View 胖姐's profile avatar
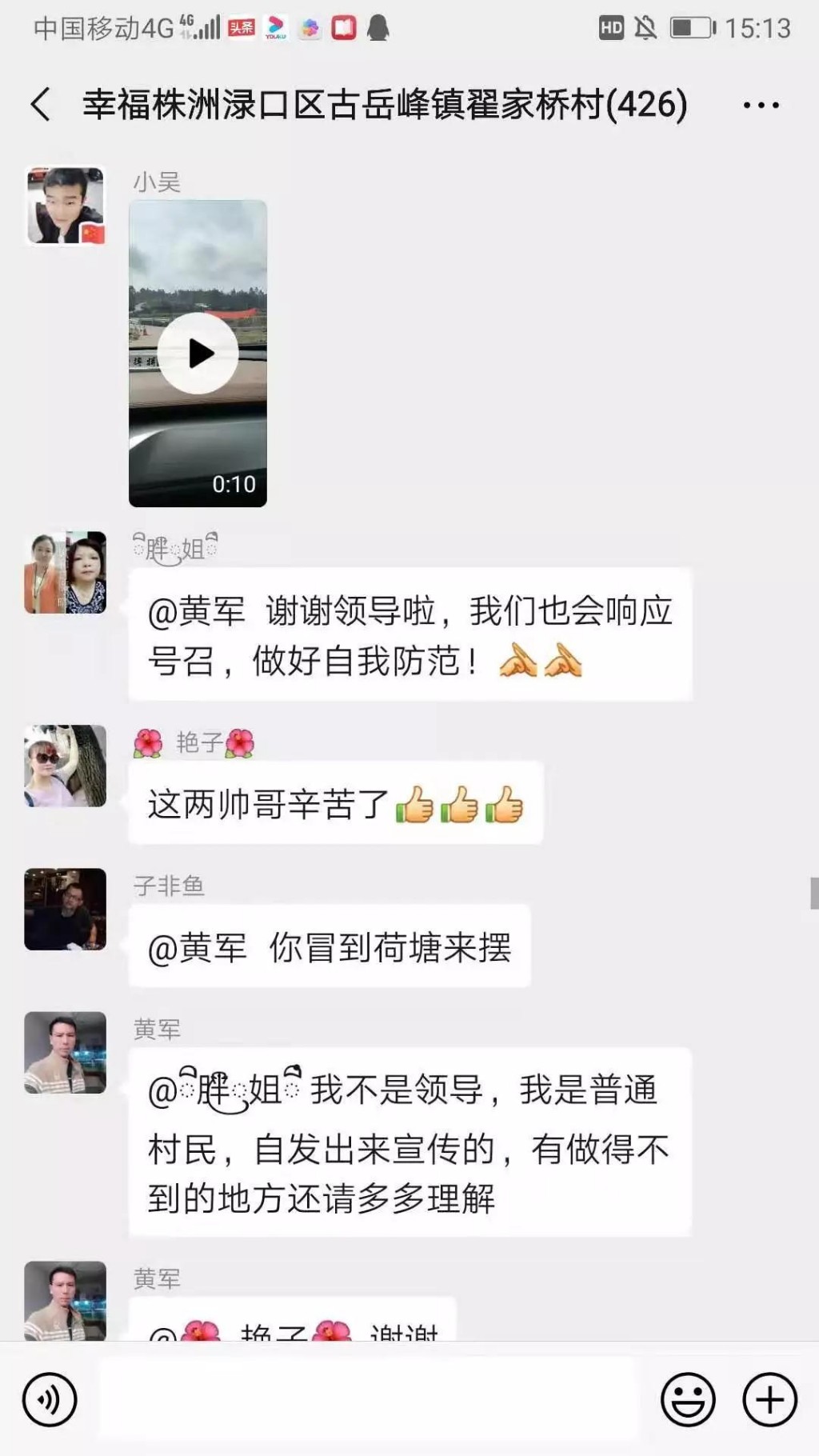This screenshot has width=819, height=1456. pyautogui.click(x=66, y=573)
